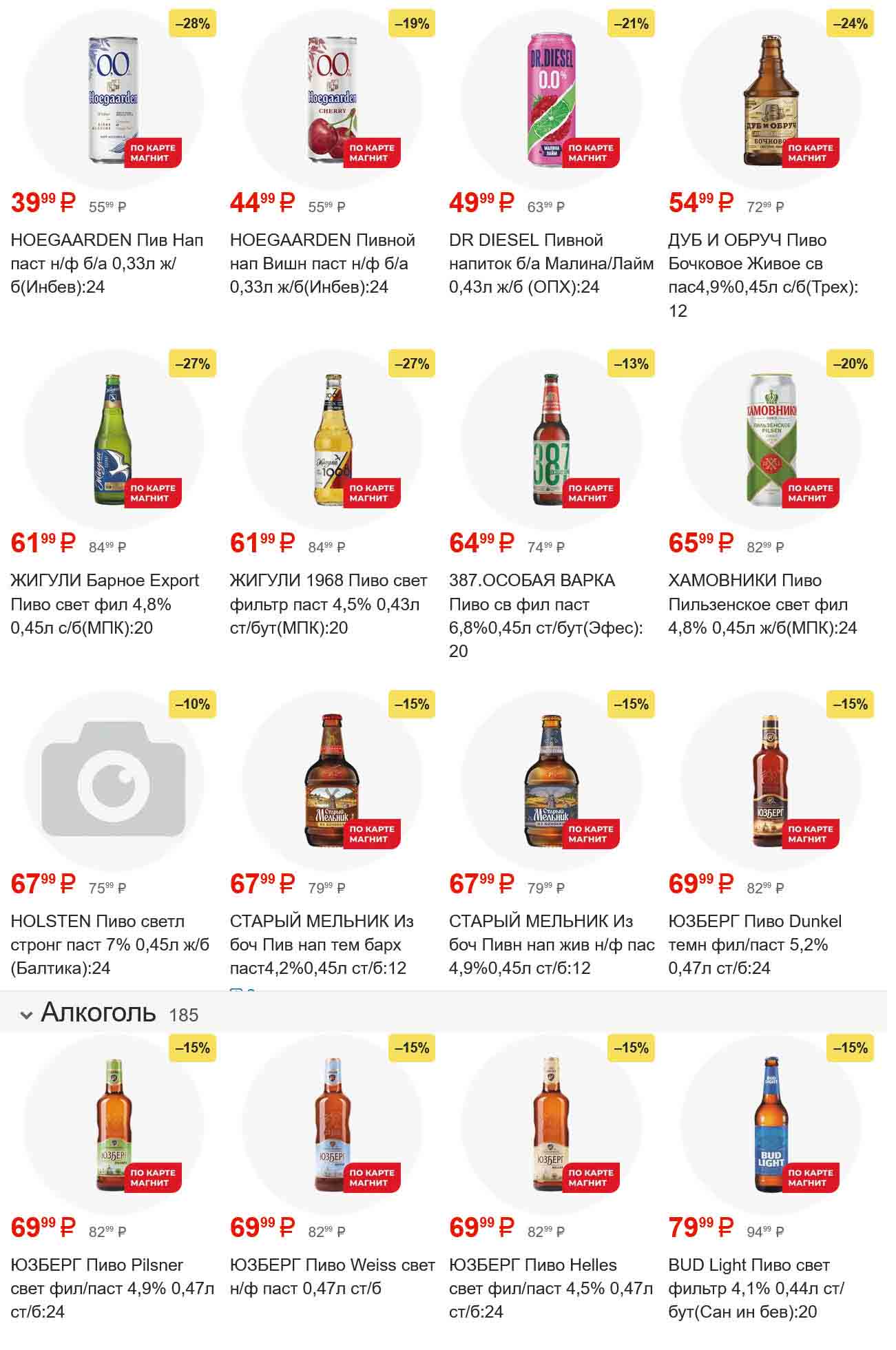896x1350 pixels.
Task: Open СТАРЫЙ МЕЛЬНИК жив н/ф product card
Action: click(551, 780)
